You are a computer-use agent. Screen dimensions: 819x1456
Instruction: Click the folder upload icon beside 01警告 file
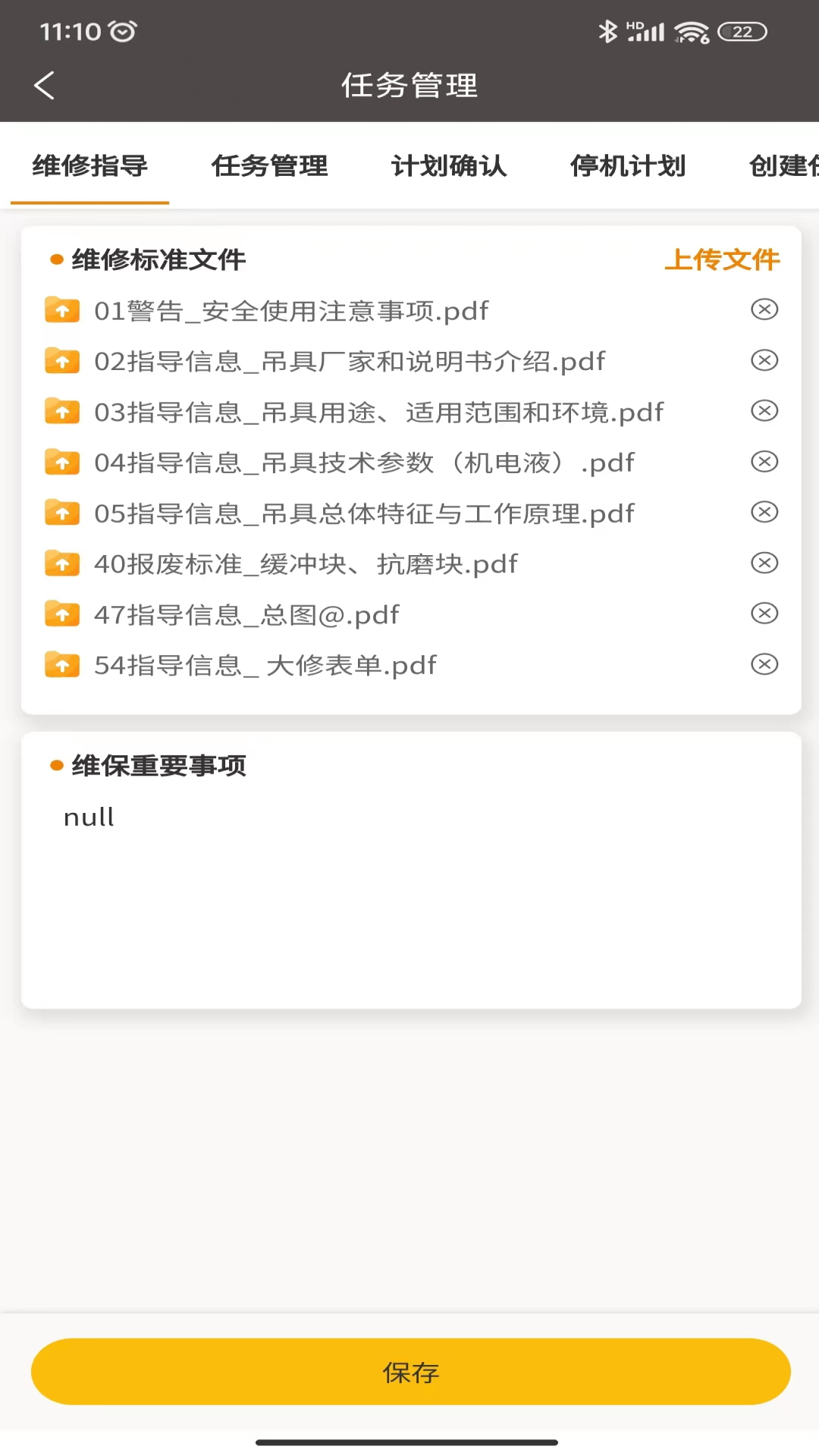click(x=62, y=309)
